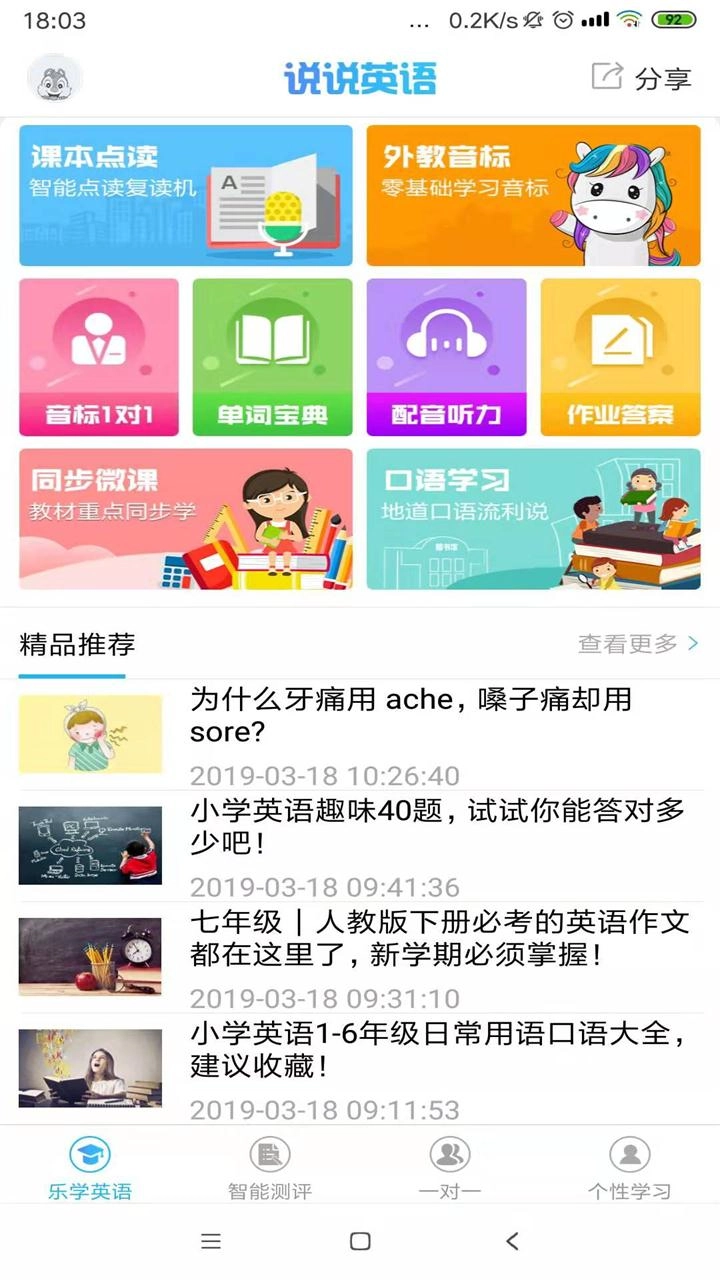
Task: Select the 音标1对1 tile
Action: coord(99,357)
